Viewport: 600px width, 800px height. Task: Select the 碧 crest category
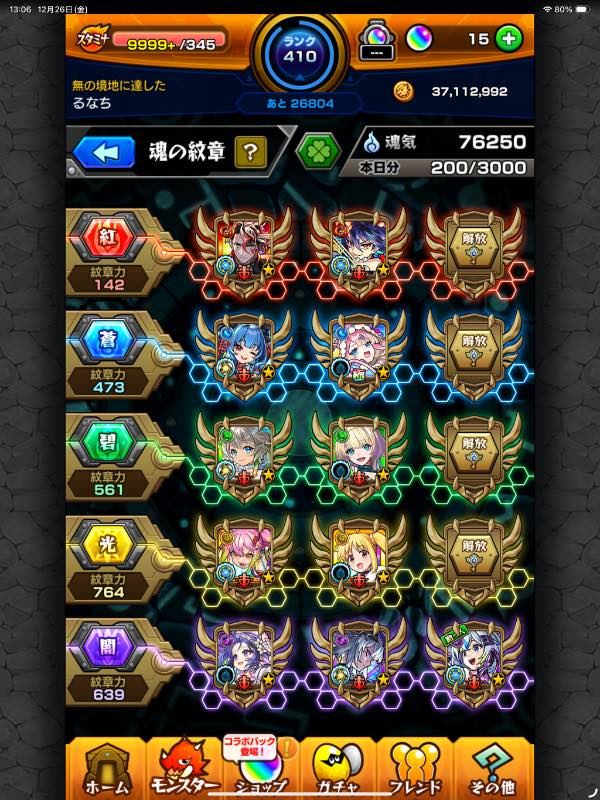coord(108,445)
